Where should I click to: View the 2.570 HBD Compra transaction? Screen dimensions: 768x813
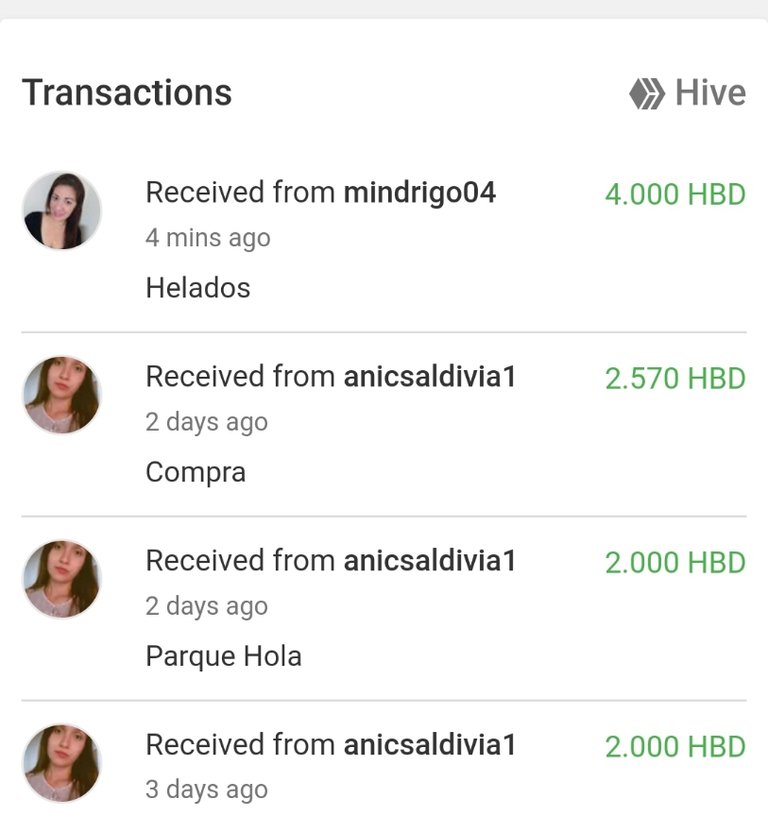[x=383, y=424]
